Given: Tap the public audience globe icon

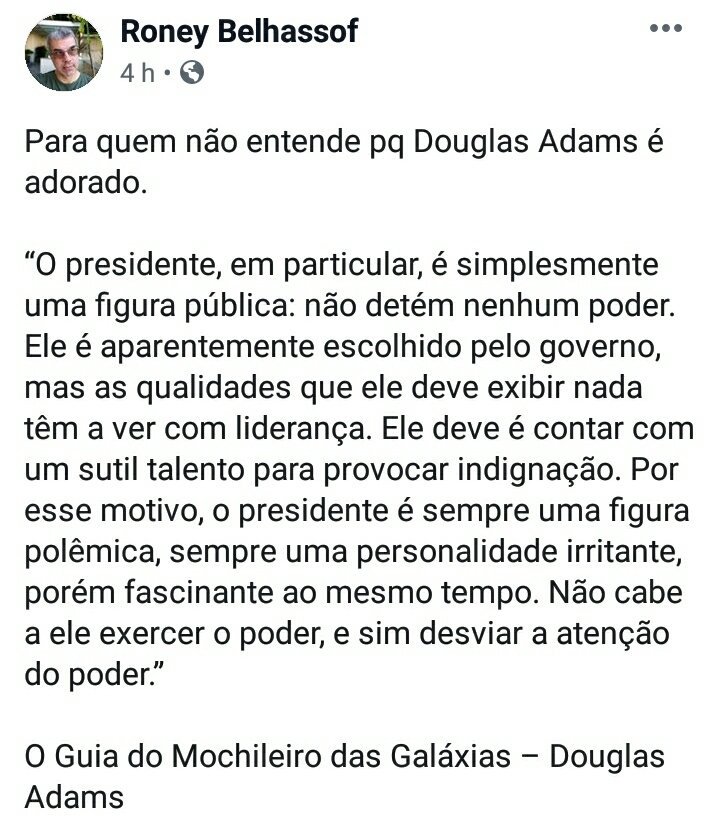Looking at the screenshot, I should click(194, 73).
